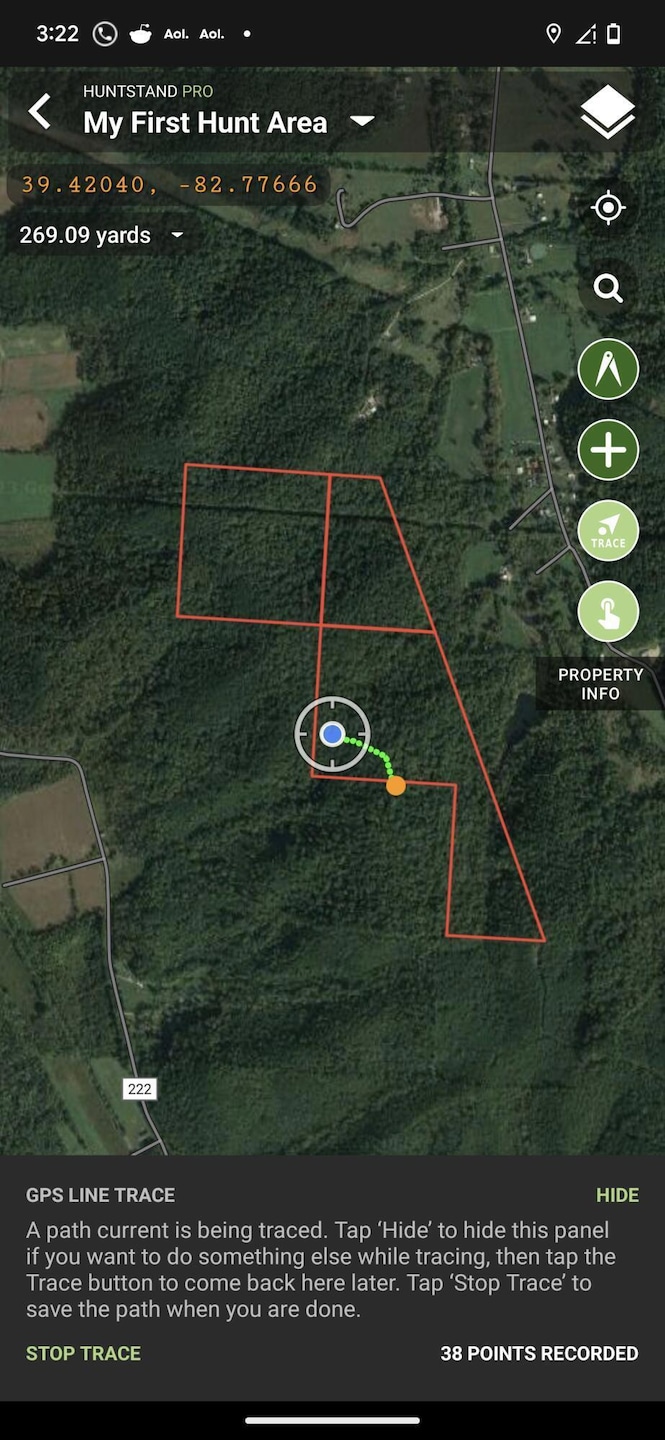Viewport: 665px width, 1440px height.
Task: Open the map search magnifier
Action: [x=608, y=289]
